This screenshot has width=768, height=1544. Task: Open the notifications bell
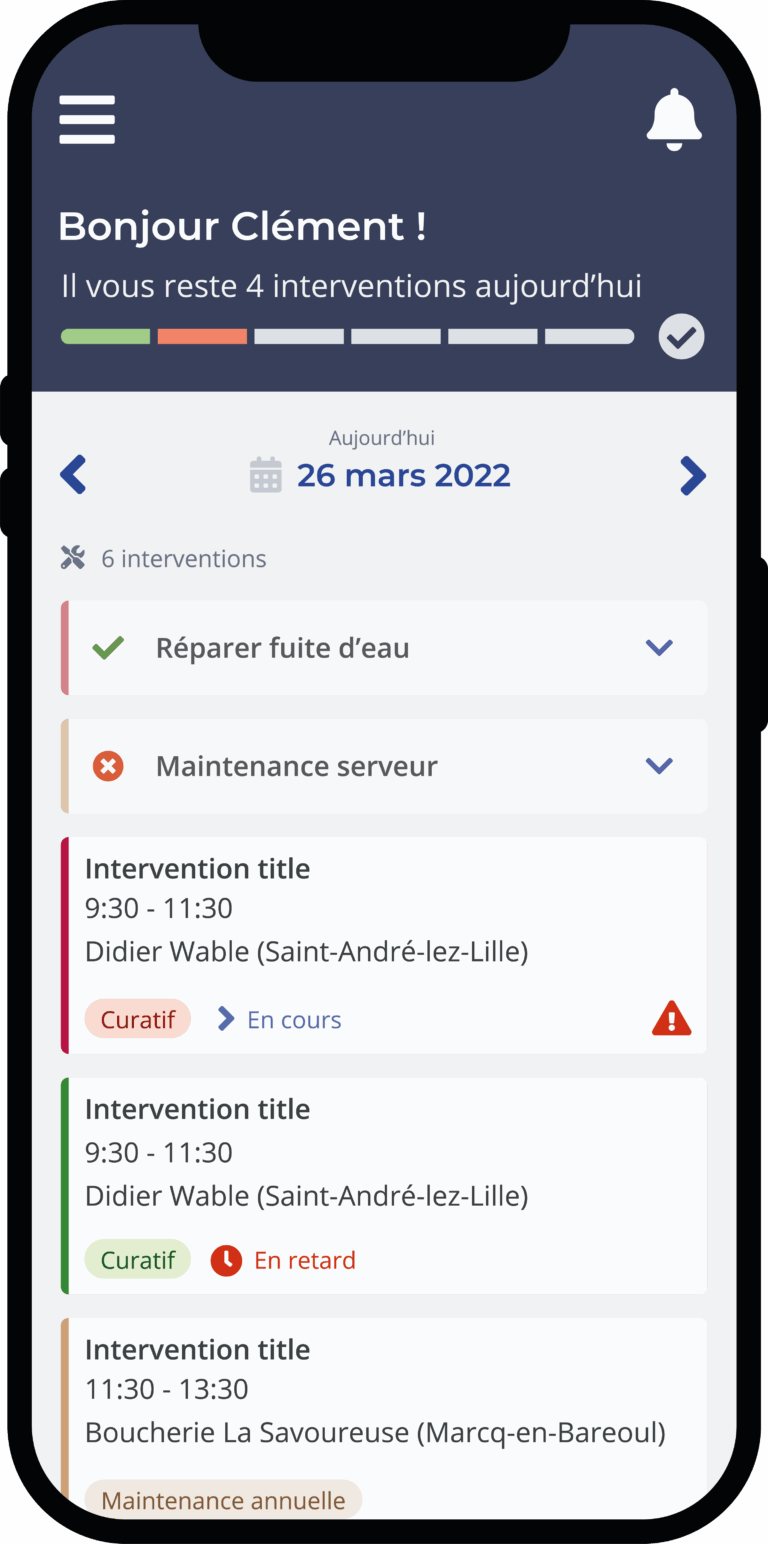[674, 120]
